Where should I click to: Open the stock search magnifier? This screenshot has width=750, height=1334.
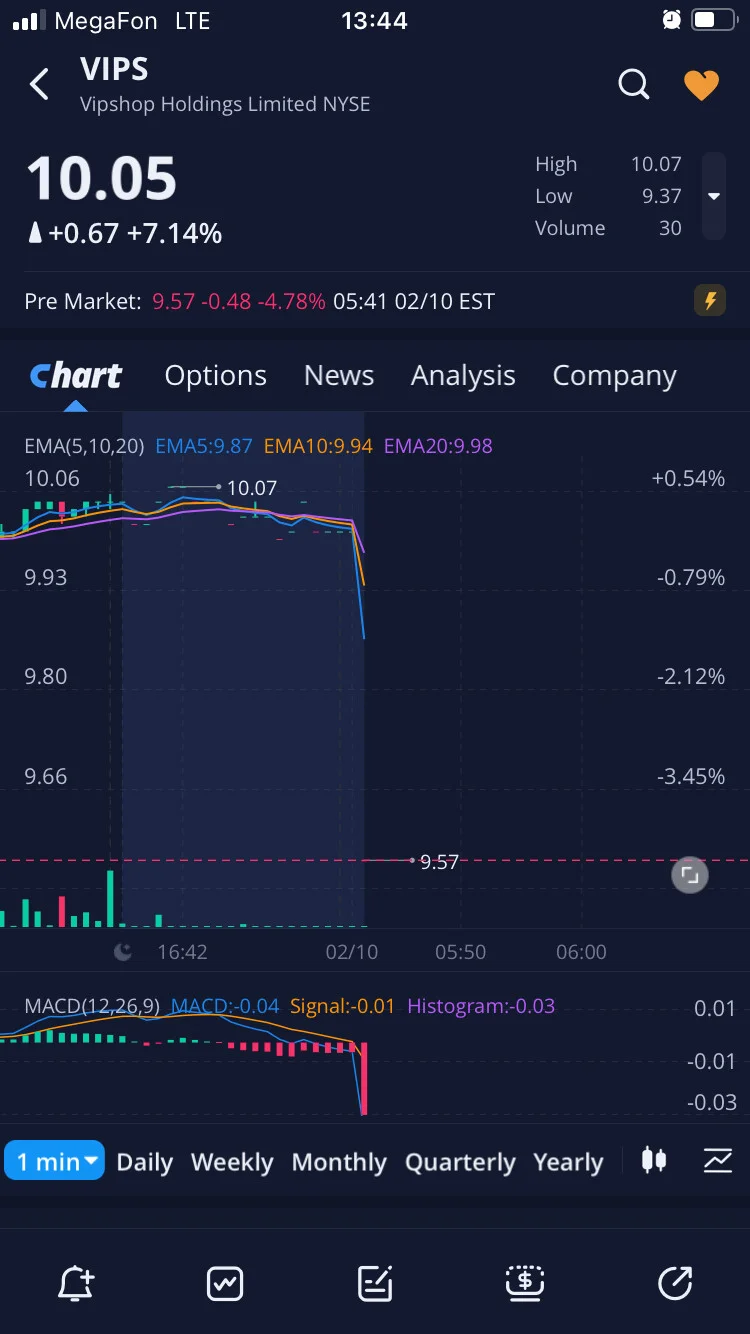coord(634,85)
